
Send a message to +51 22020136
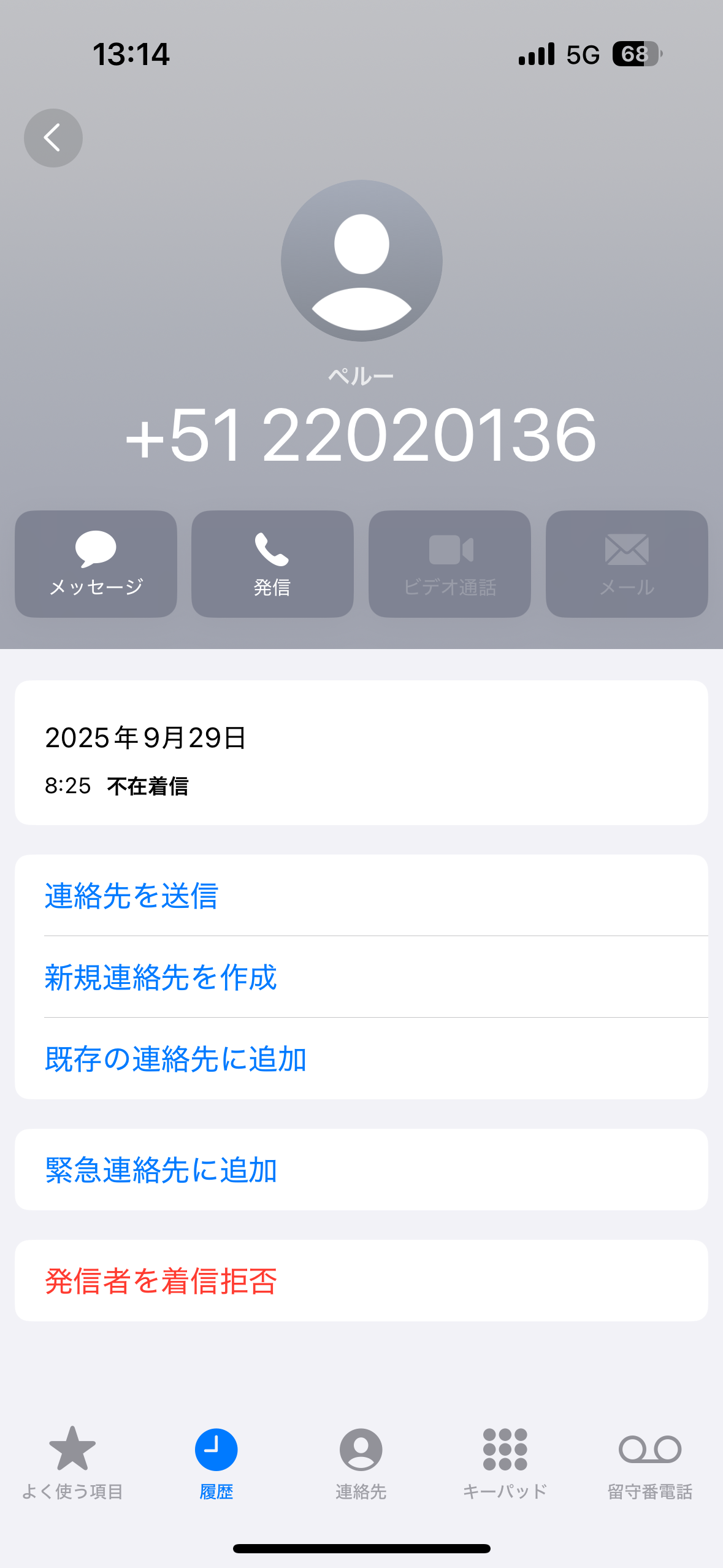[96, 564]
